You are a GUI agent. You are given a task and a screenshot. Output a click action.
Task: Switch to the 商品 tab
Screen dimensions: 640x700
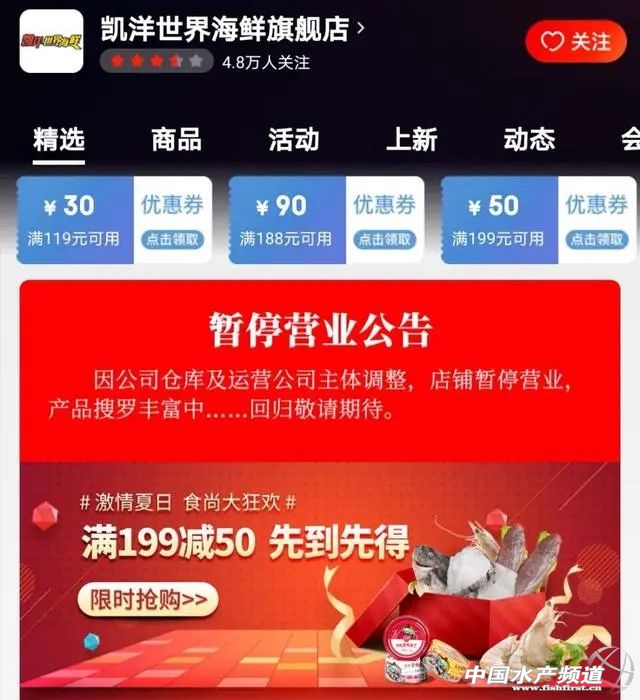click(176, 139)
